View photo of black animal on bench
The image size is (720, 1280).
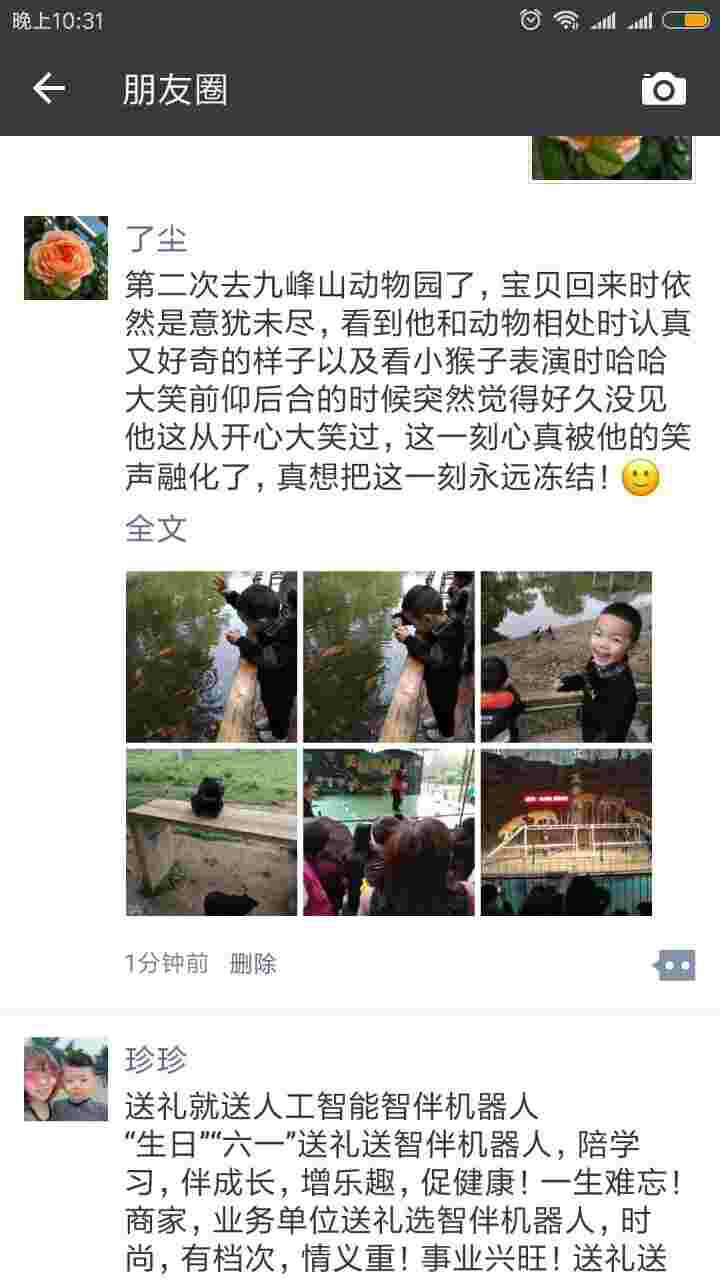click(x=212, y=832)
